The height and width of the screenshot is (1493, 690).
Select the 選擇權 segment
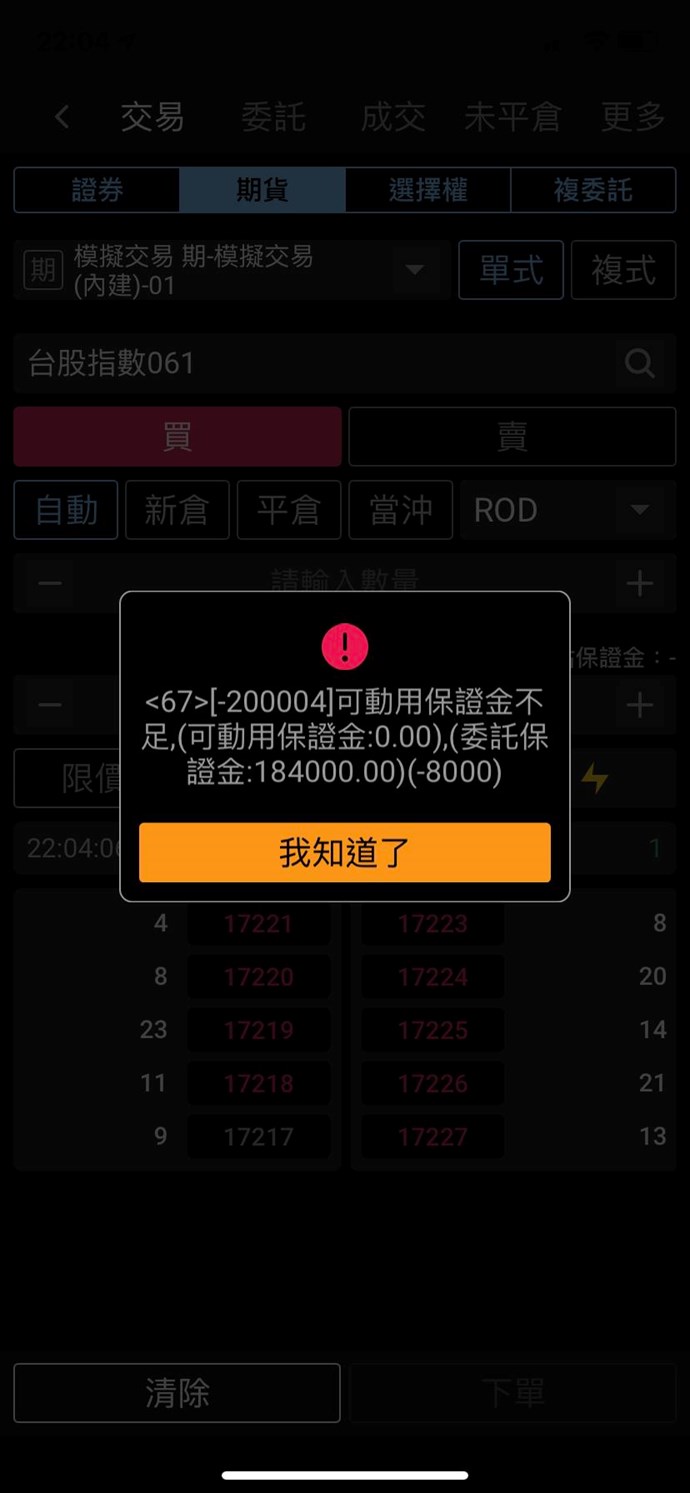coord(428,190)
